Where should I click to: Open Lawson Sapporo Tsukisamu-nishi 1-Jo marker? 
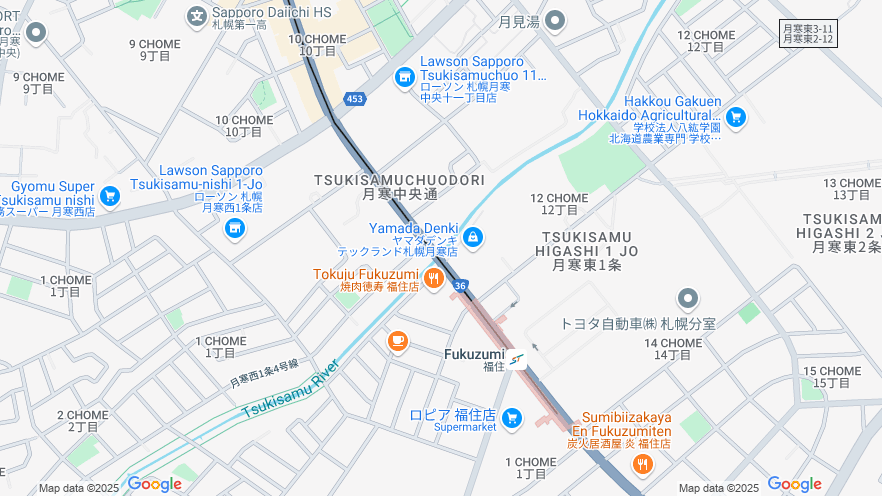pos(235,230)
